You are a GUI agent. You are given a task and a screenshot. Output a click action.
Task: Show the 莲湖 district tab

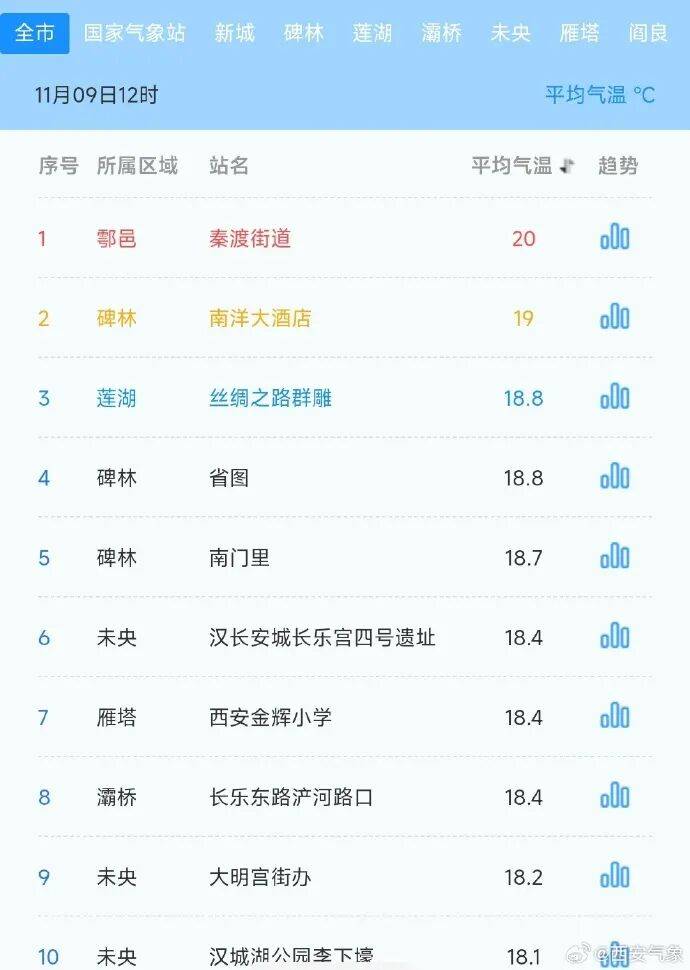(x=373, y=33)
